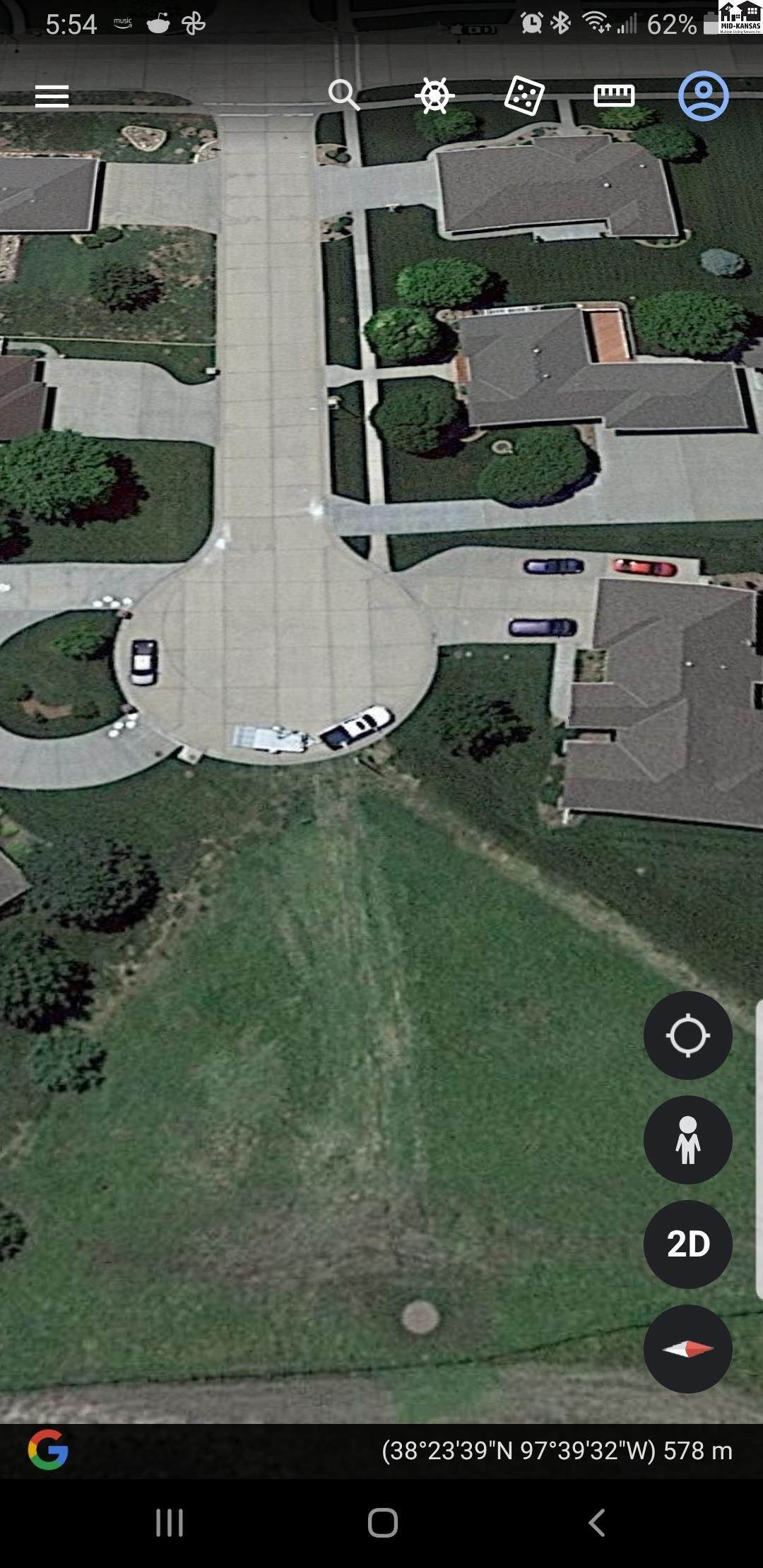
Task: Open the hamburger menu
Action: click(52, 96)
